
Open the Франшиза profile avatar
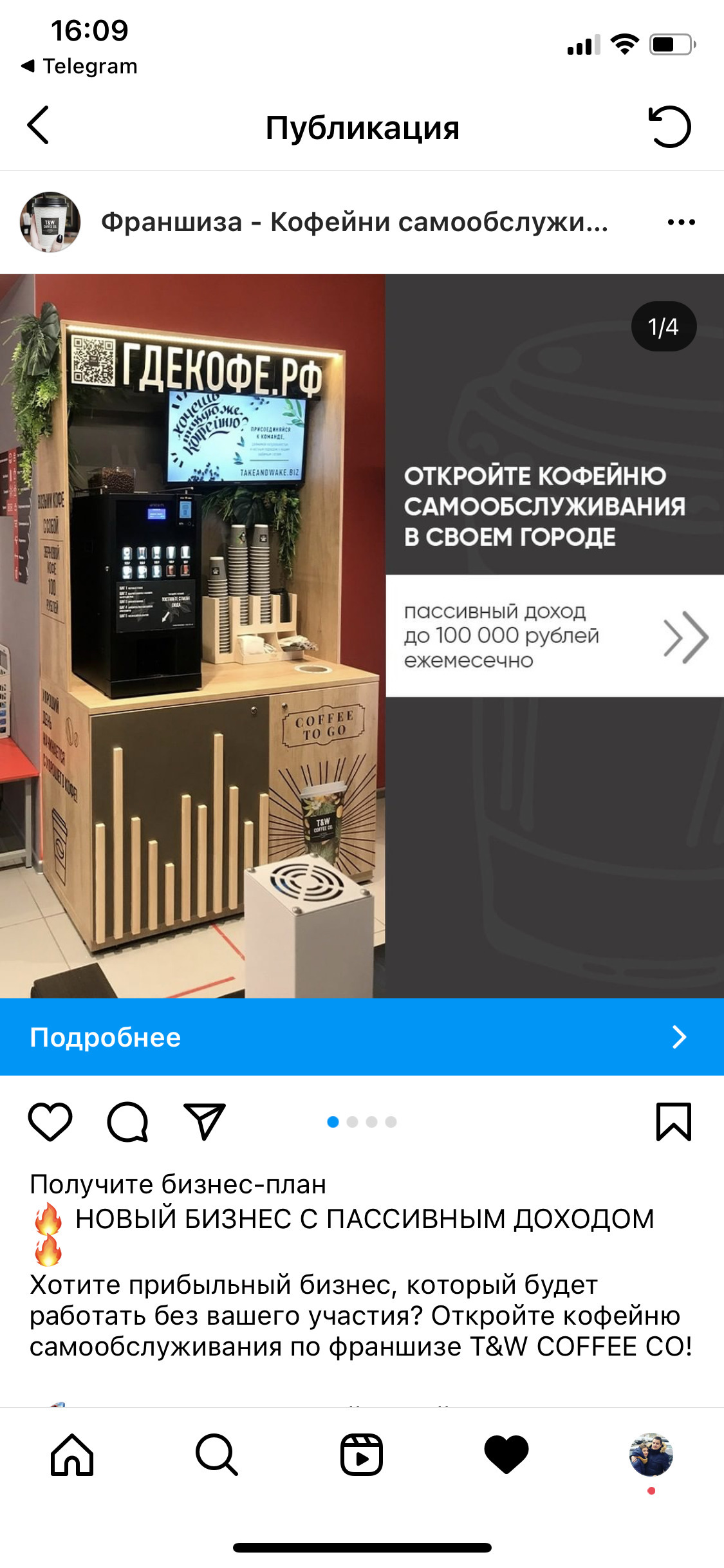click(x=50, y=222)
